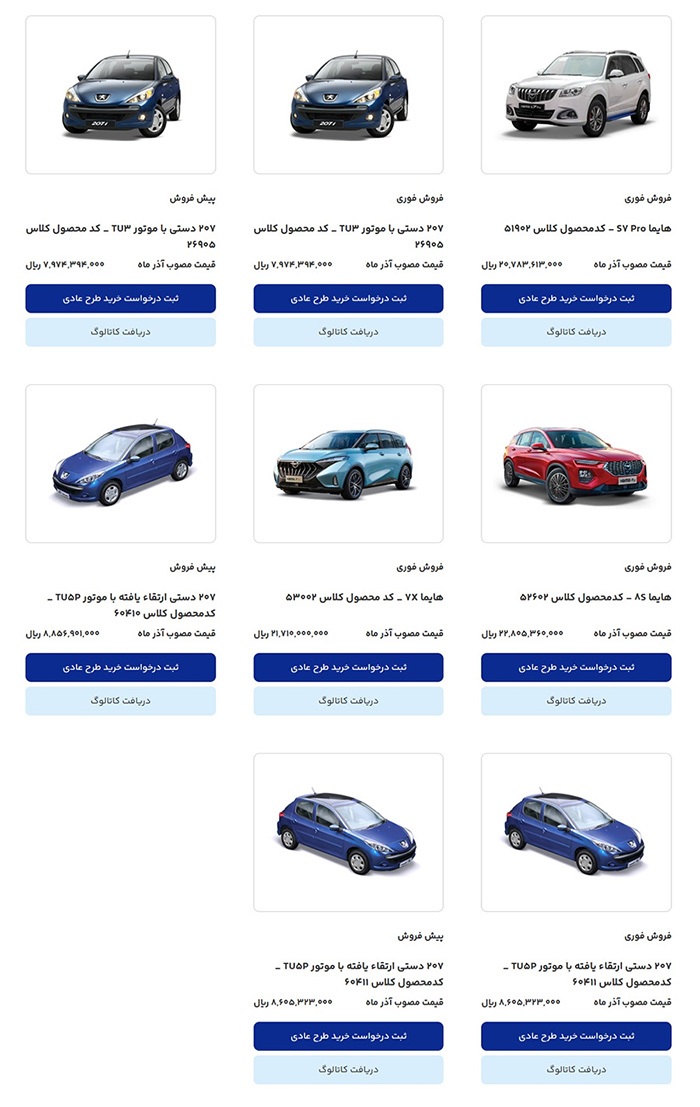Open the red Haima 8S image tile
Viewport: 700px width, 1107px height.
(x=576, y=463)
